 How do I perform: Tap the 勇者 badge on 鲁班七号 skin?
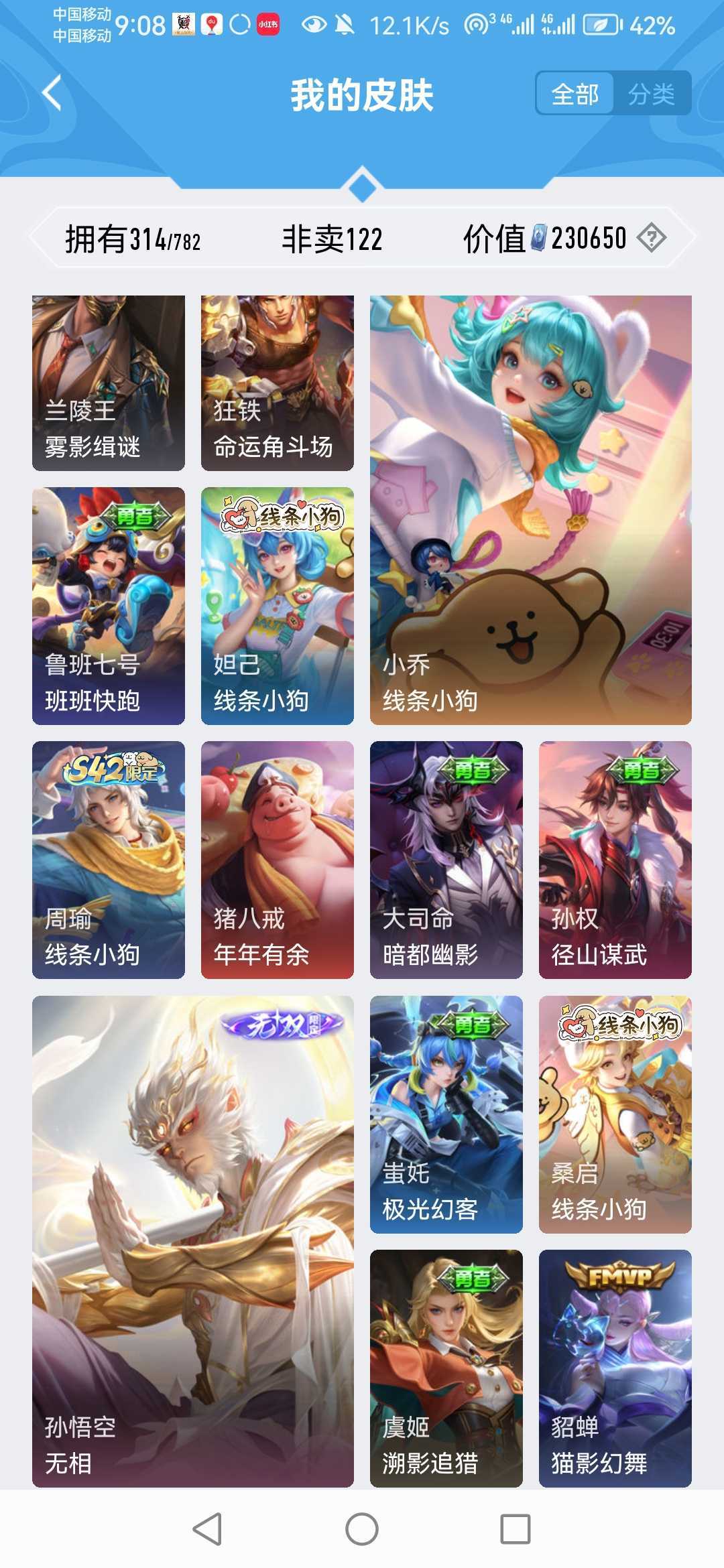(136, 516)
